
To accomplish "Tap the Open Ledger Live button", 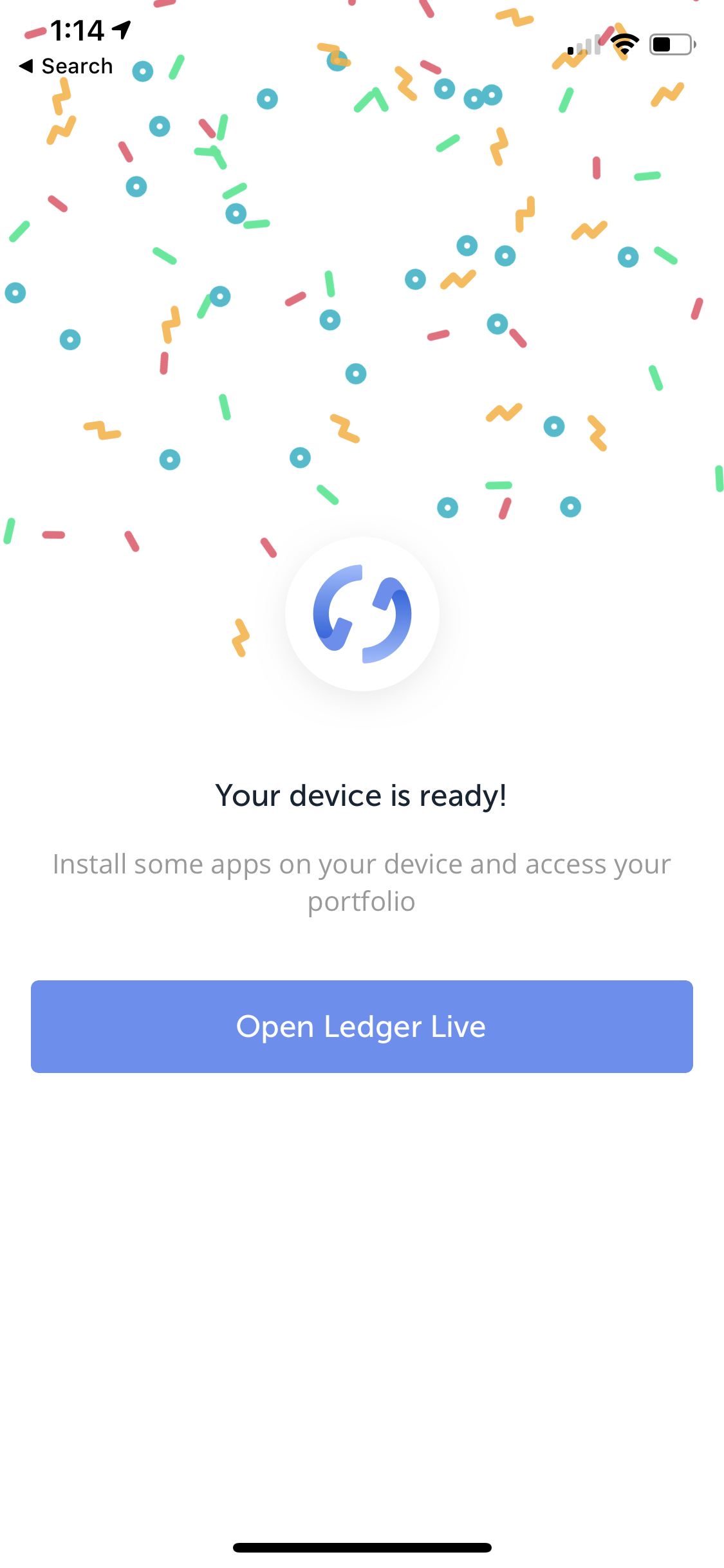I will pyautogui.click(x=362, y=1026).
